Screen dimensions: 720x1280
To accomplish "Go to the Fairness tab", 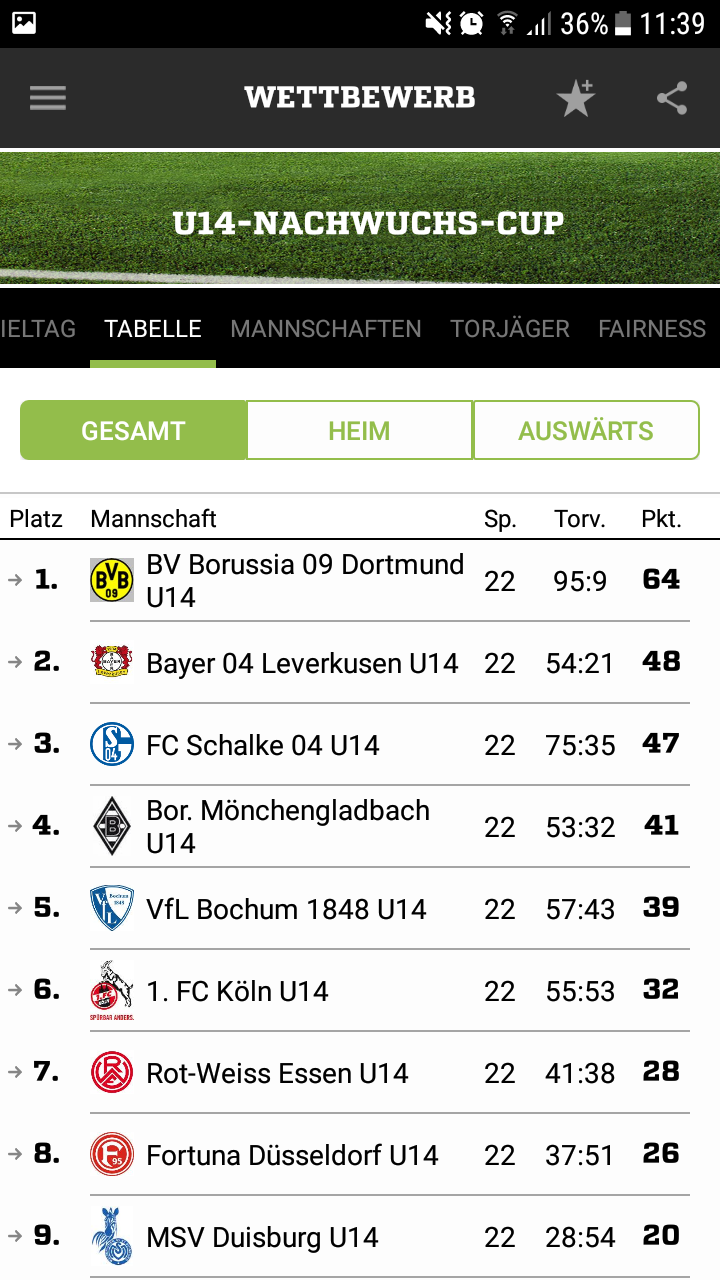I will [x=652, y=329].
